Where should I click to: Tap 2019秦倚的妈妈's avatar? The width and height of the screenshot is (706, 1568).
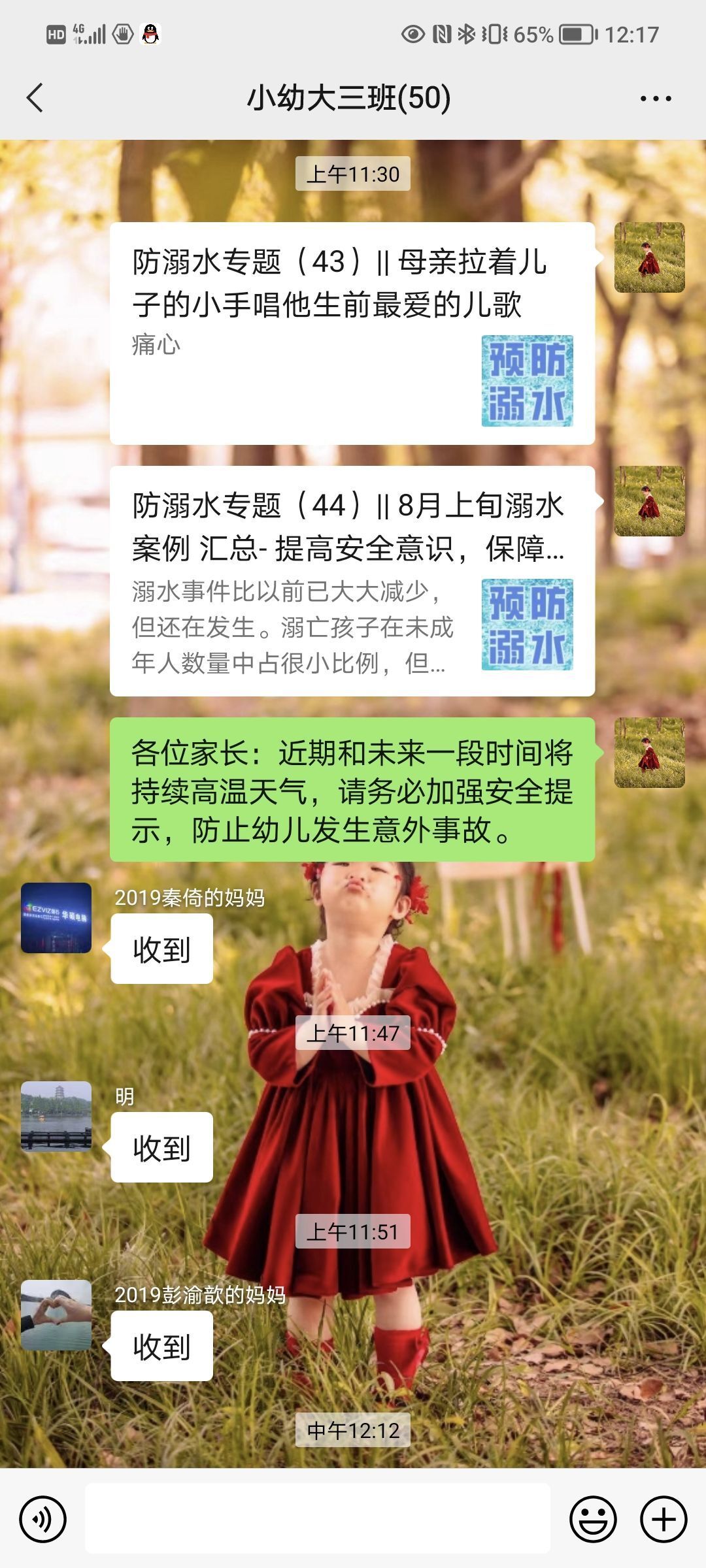pyautogui.click(x=56, y=918)
